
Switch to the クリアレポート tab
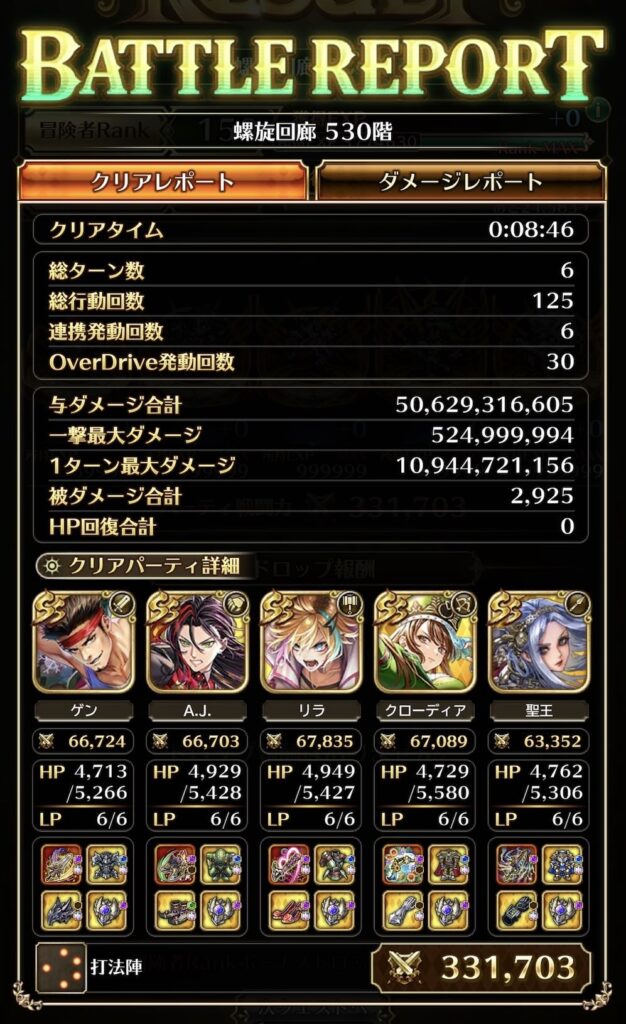point(163,181)
